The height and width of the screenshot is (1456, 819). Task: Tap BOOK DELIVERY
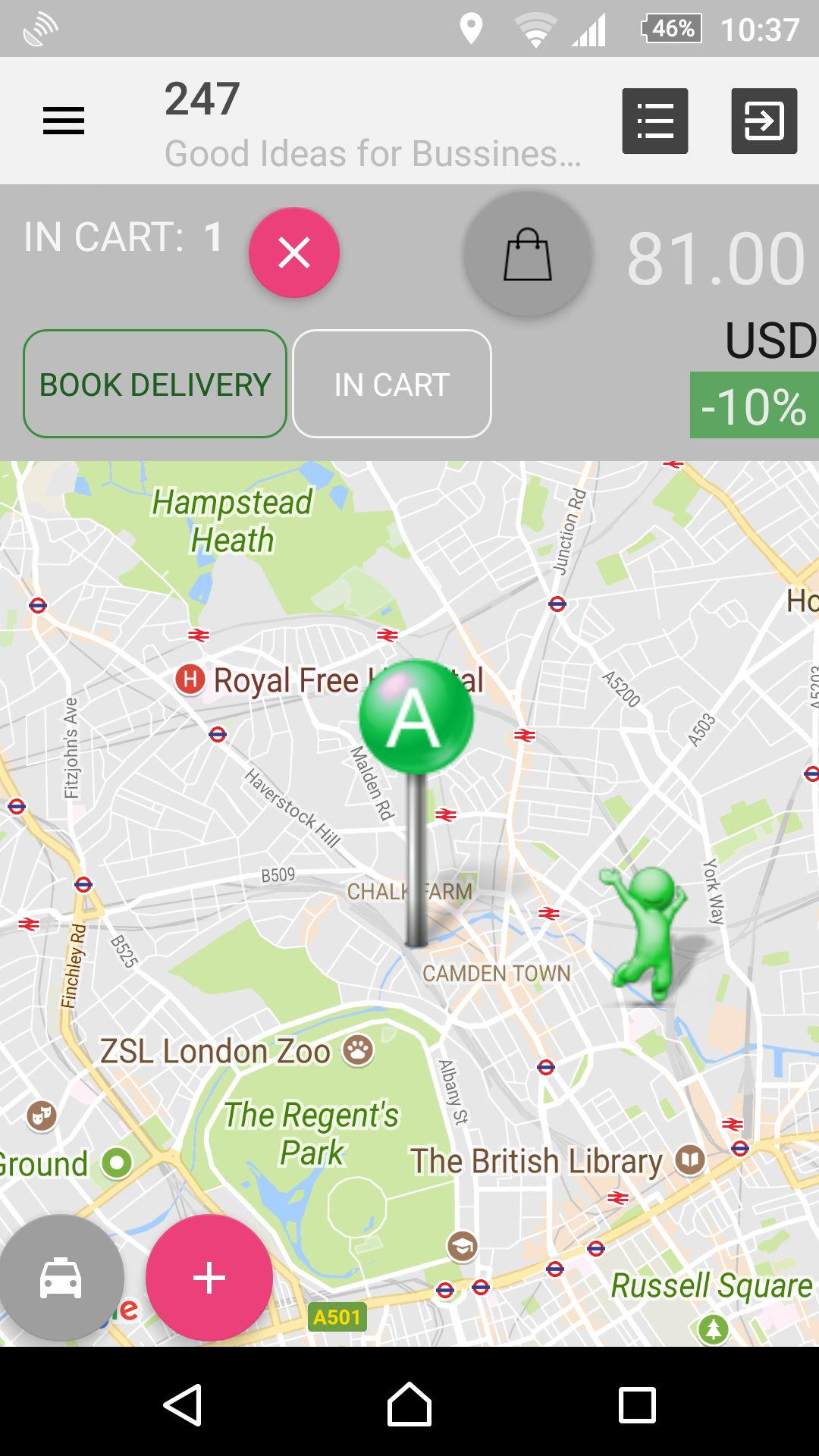tap(155, 384)
